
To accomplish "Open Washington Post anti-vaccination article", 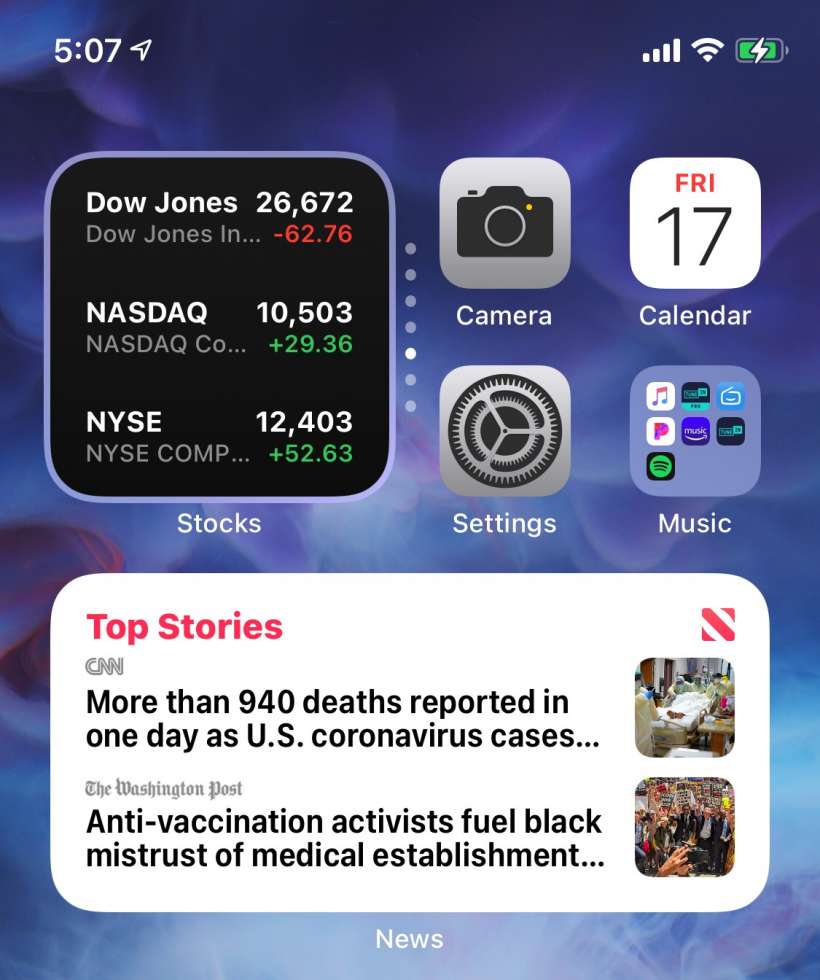I will (x=344, y=838).
